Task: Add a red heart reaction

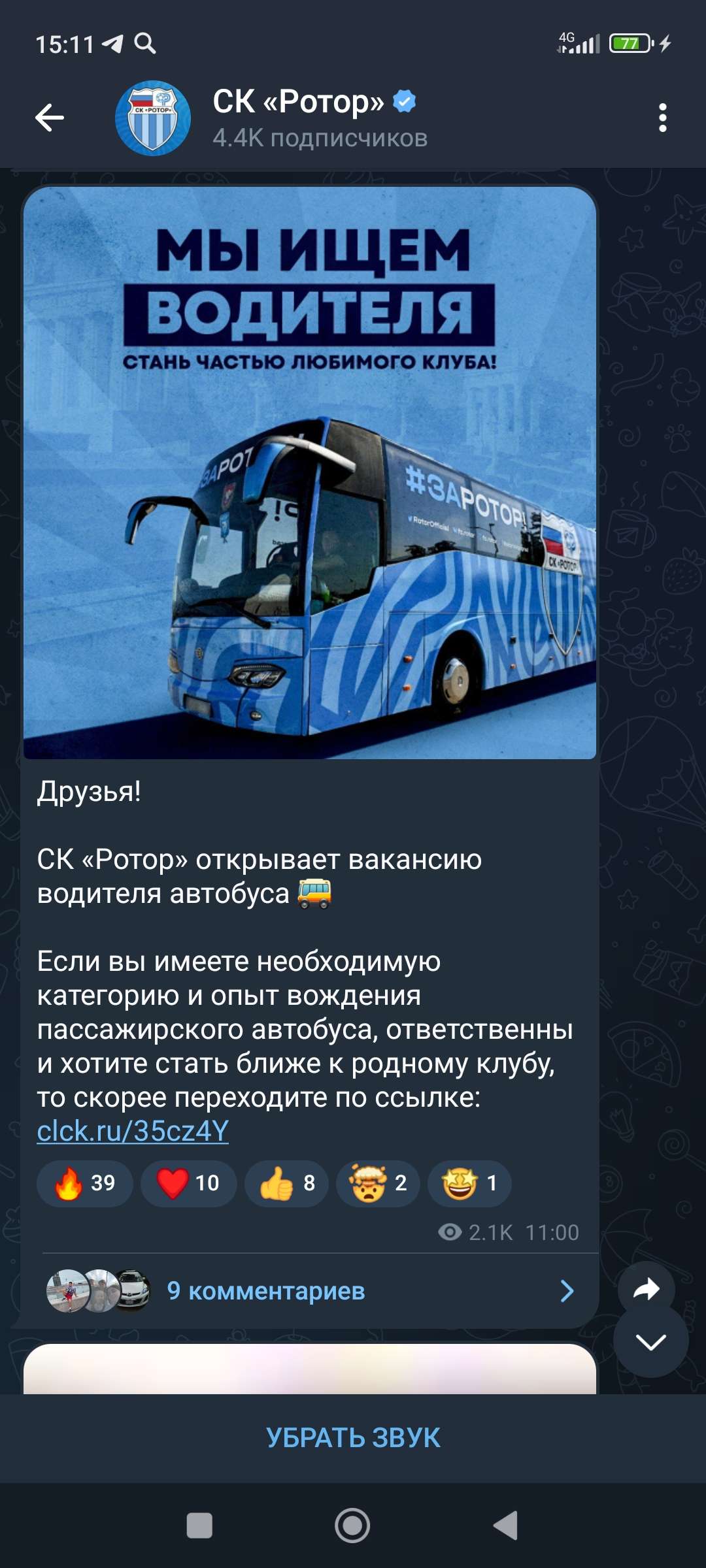Action: click(189, 1183)
